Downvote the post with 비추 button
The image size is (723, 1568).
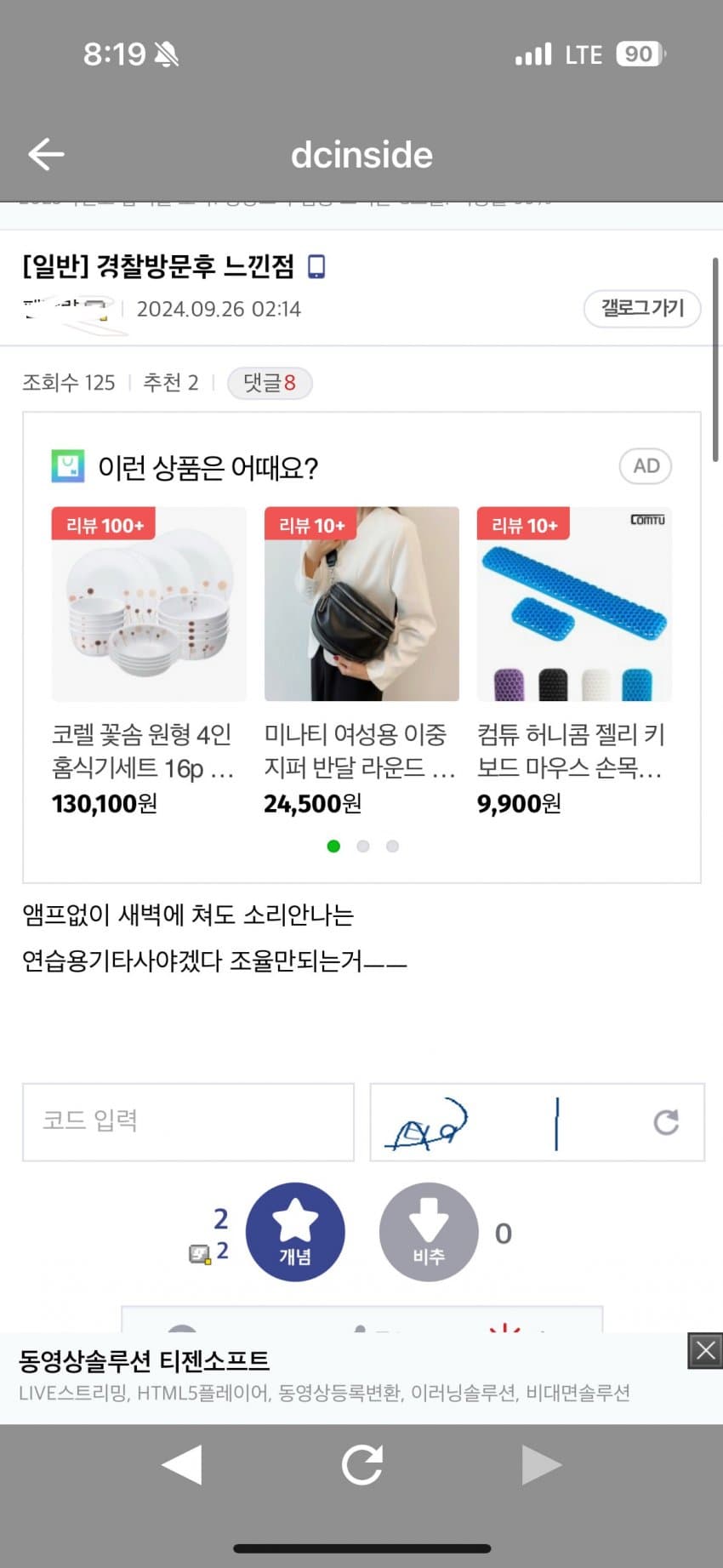coord(429,1231)
